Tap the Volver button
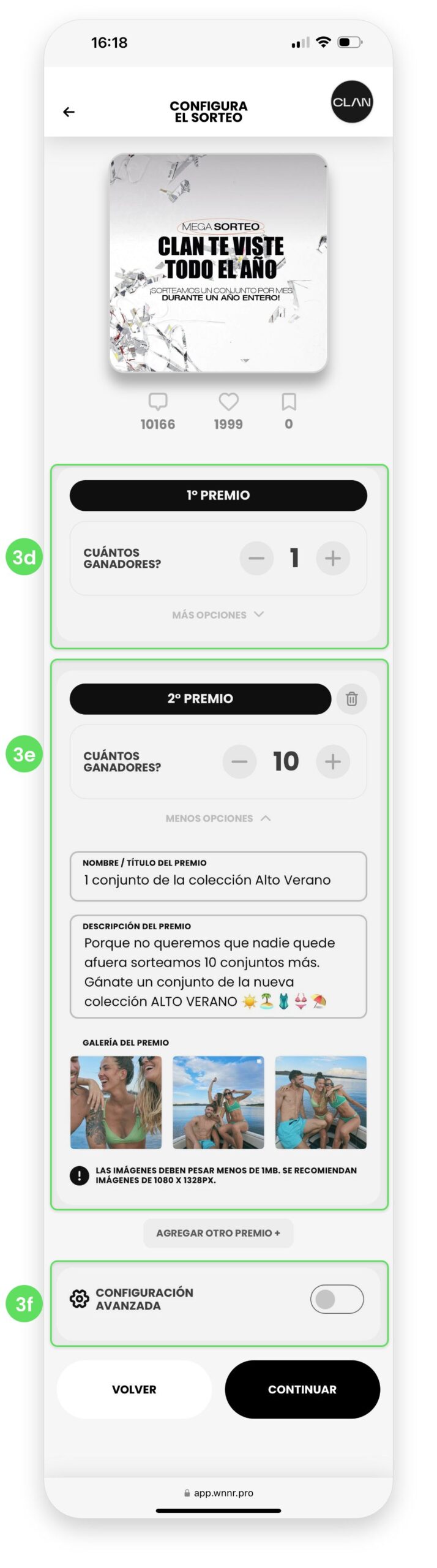The width and height of the screenshot is (437, 1568). 134,1389
